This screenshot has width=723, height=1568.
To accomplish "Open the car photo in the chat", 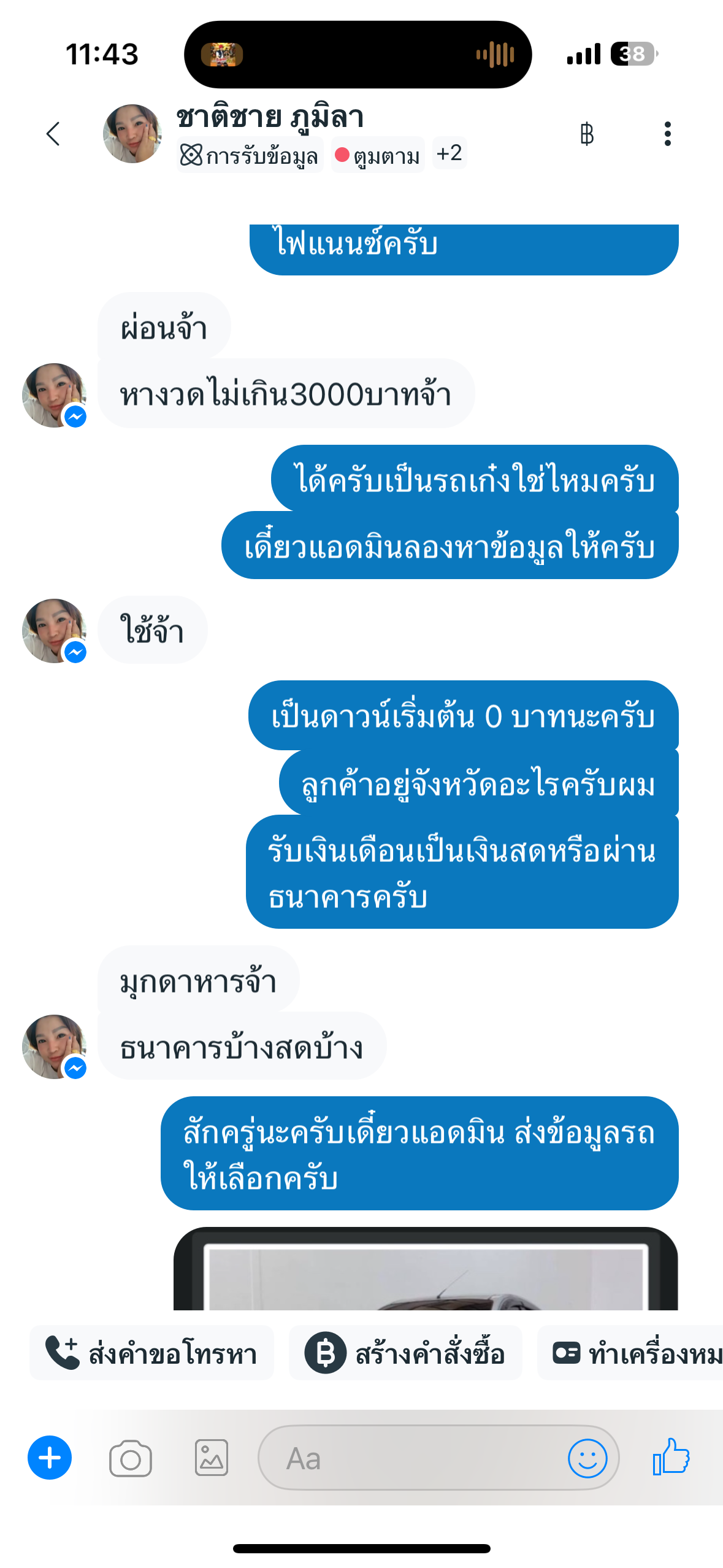I will tap(426, 1269).
